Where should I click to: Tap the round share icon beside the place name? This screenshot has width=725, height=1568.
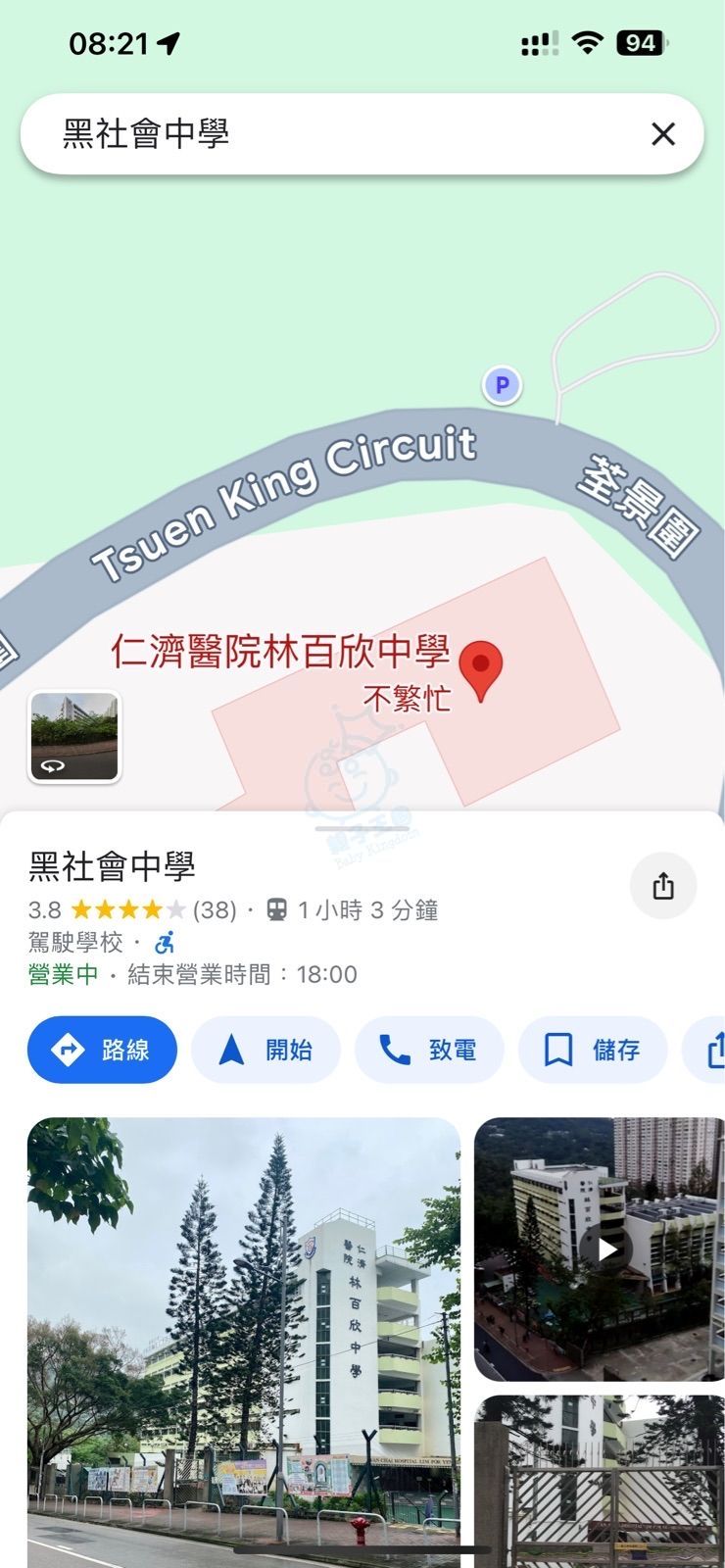click(663, 886)
